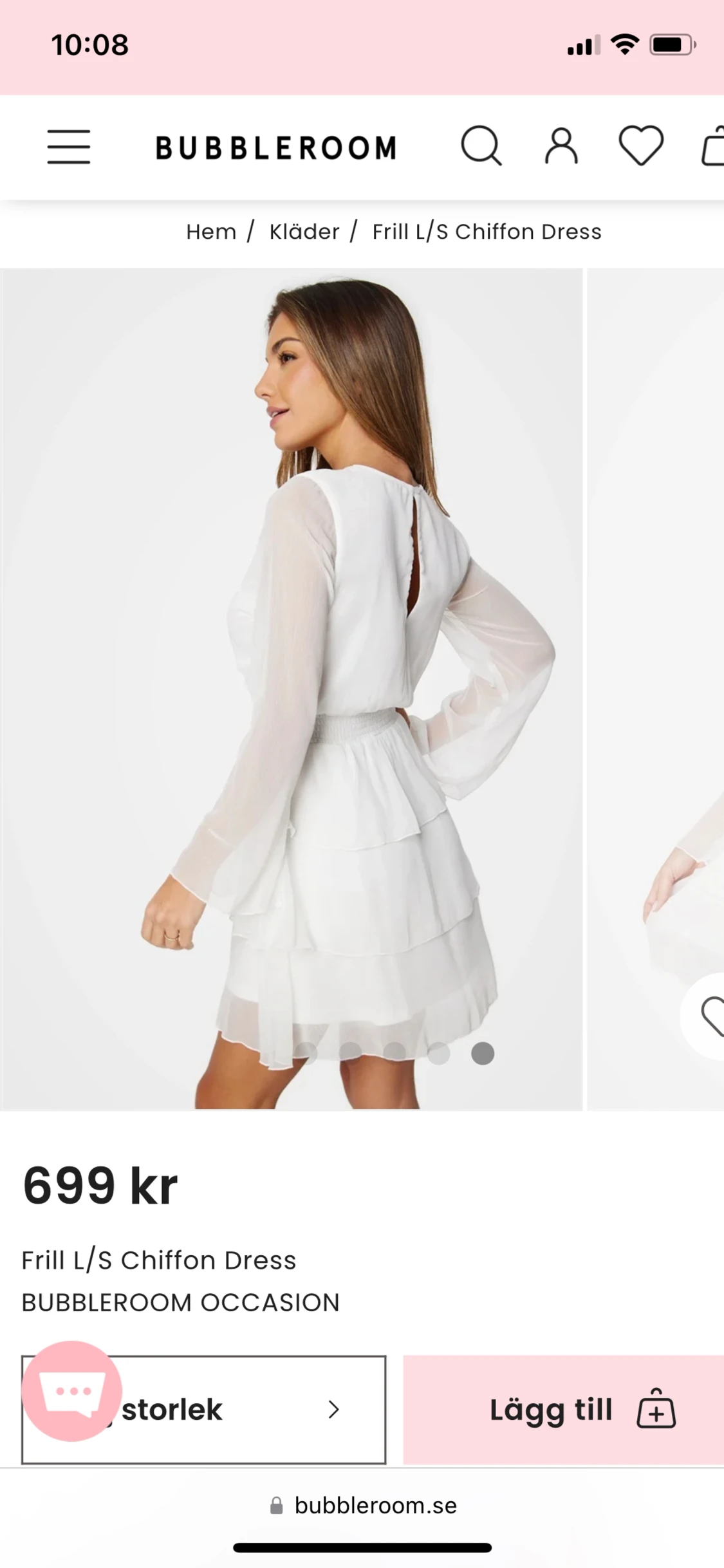The width and height of the screenshot is (724, 1568).
Task: Tap Lägg till to add to cart
Action: (x=563, y=1410)
